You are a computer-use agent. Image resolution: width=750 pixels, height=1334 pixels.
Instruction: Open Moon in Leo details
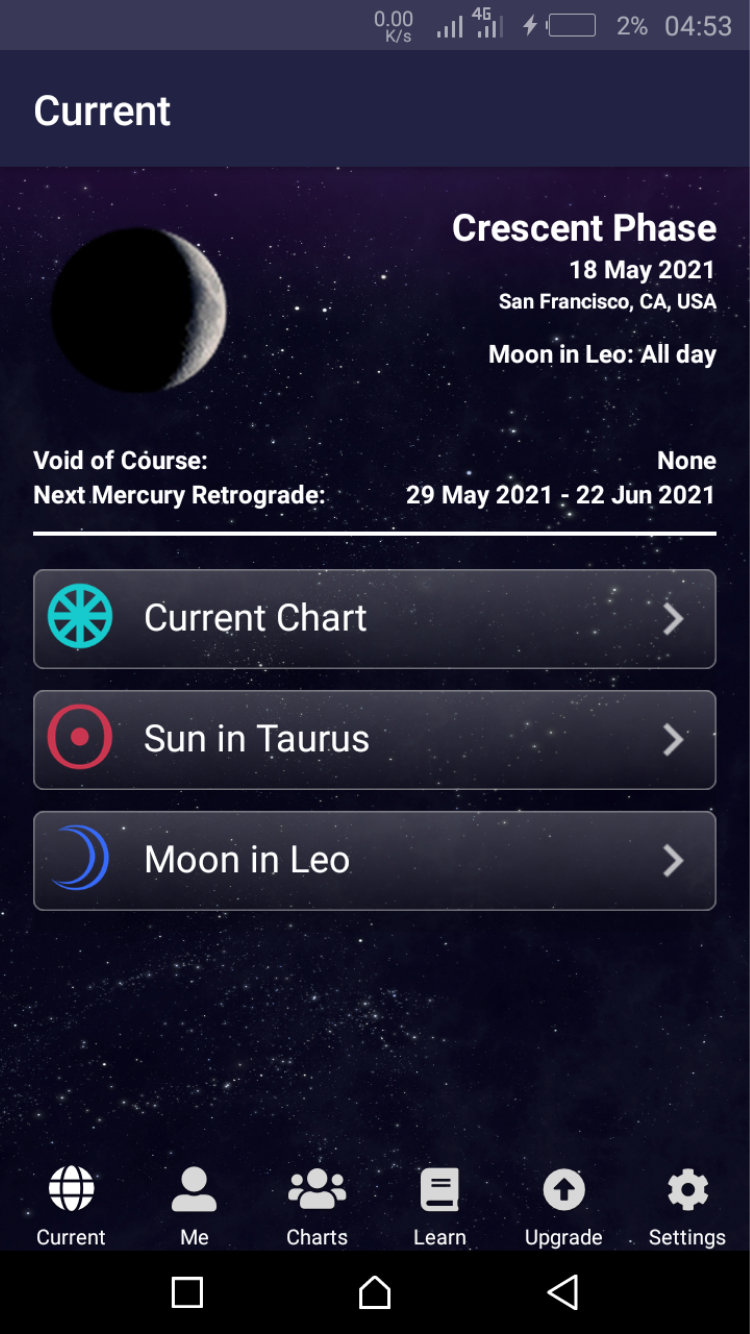coord(374,861)
